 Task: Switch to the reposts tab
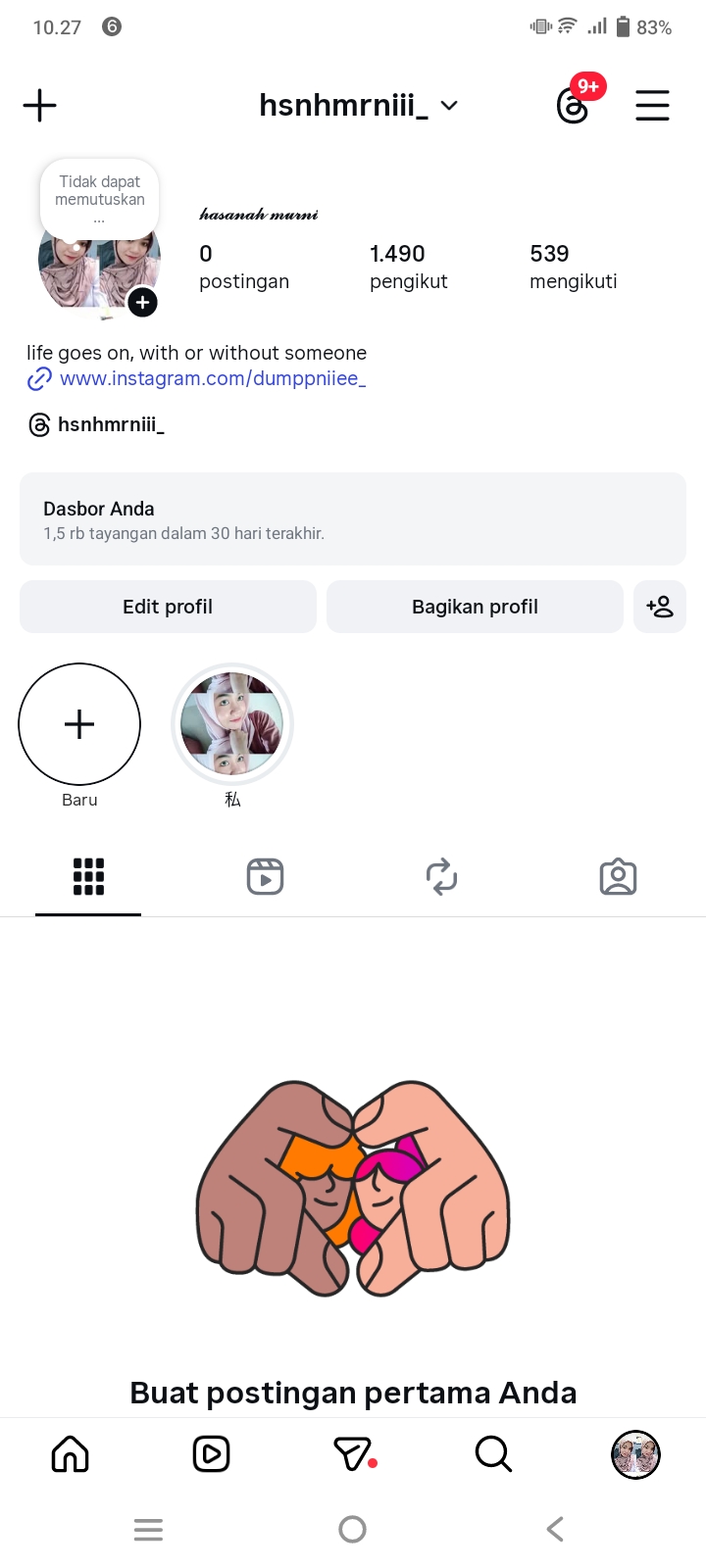pos(441,876)
